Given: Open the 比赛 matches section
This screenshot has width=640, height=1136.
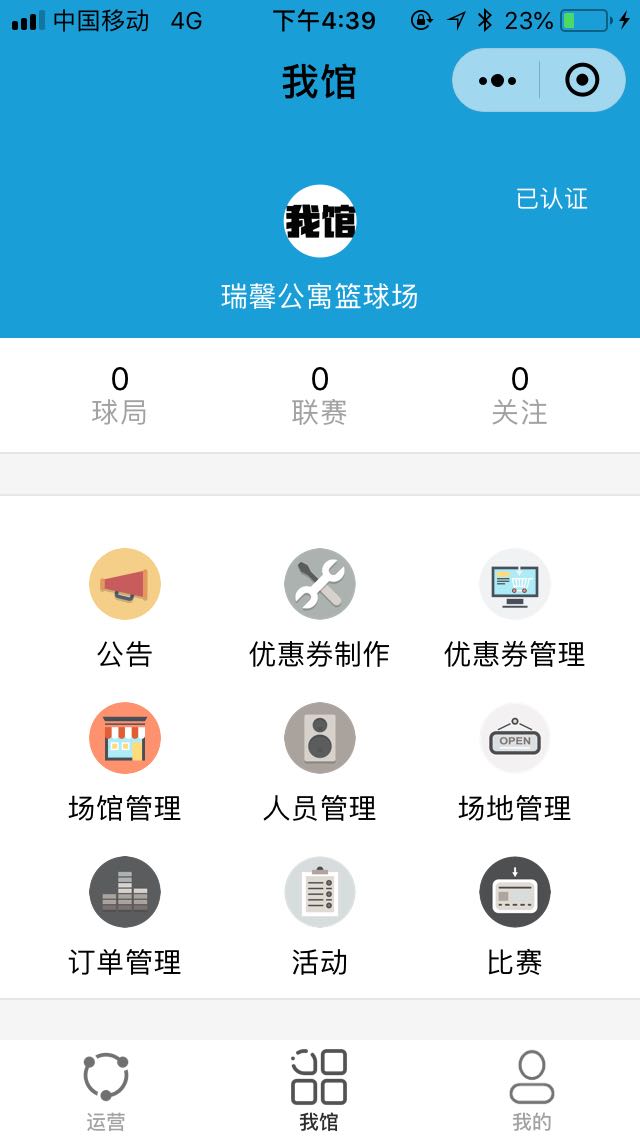Looking at the screenshot, I should tap(515, 916).
